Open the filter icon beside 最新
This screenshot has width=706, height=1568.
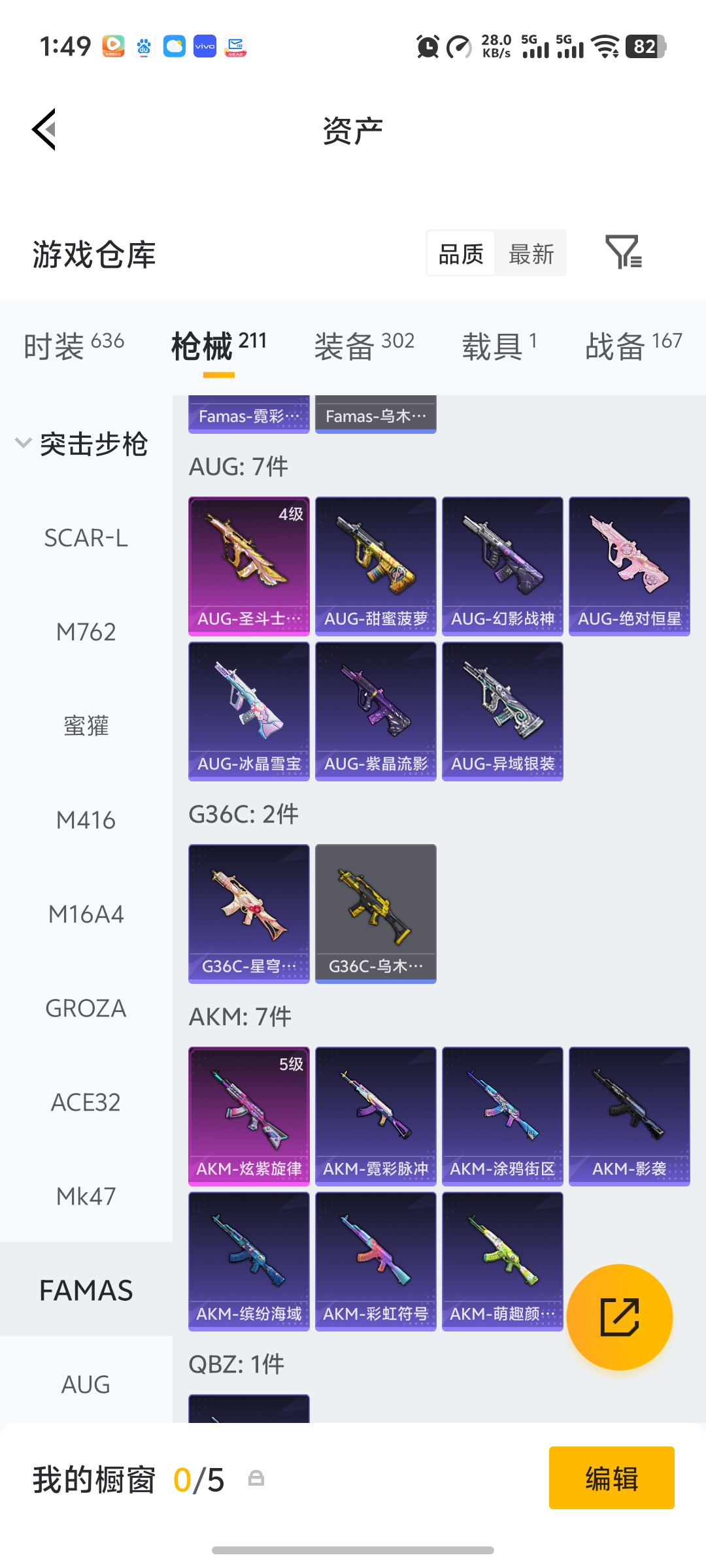click(x=623, y=252)
